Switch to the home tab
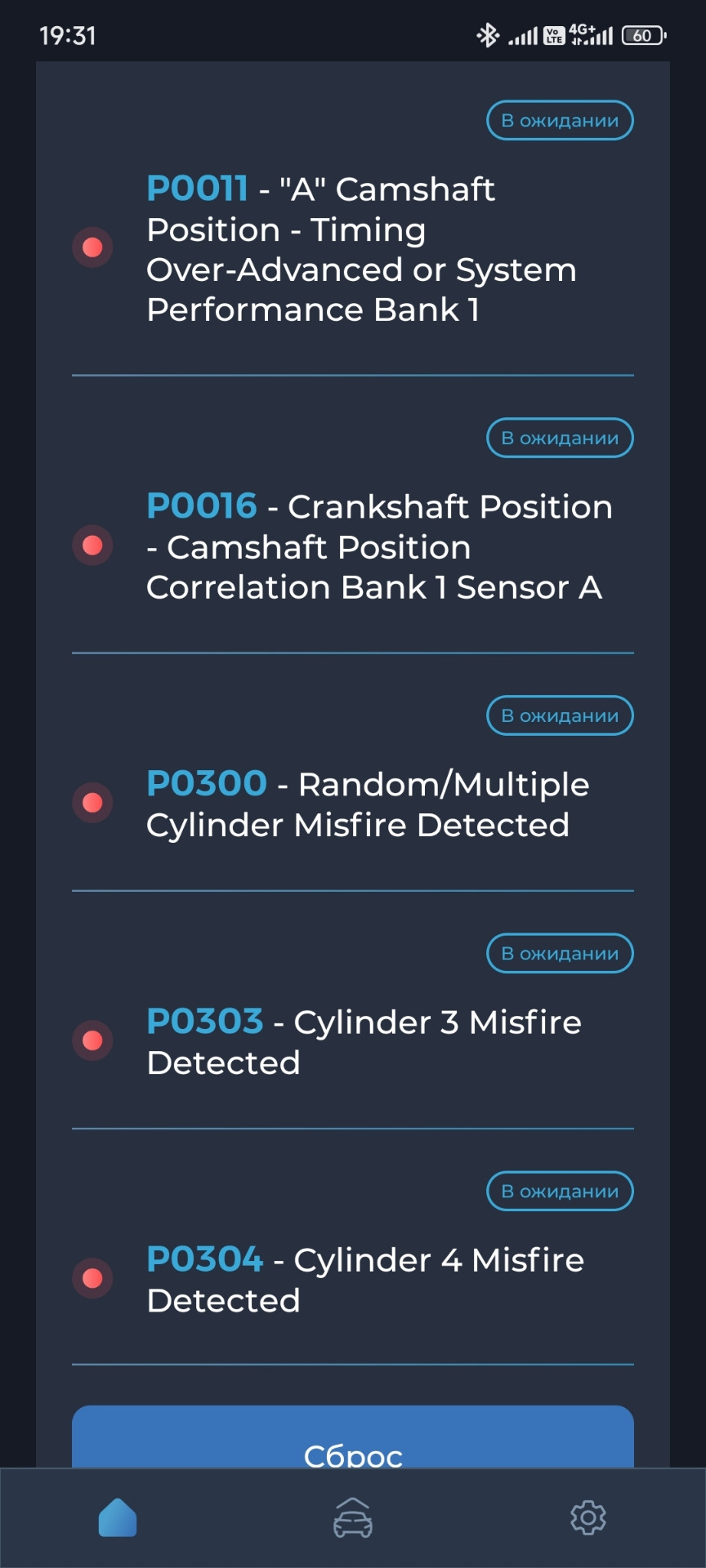Image resolution: width=706 pixels, height=1568 pixels. [x=118, y=1517]
